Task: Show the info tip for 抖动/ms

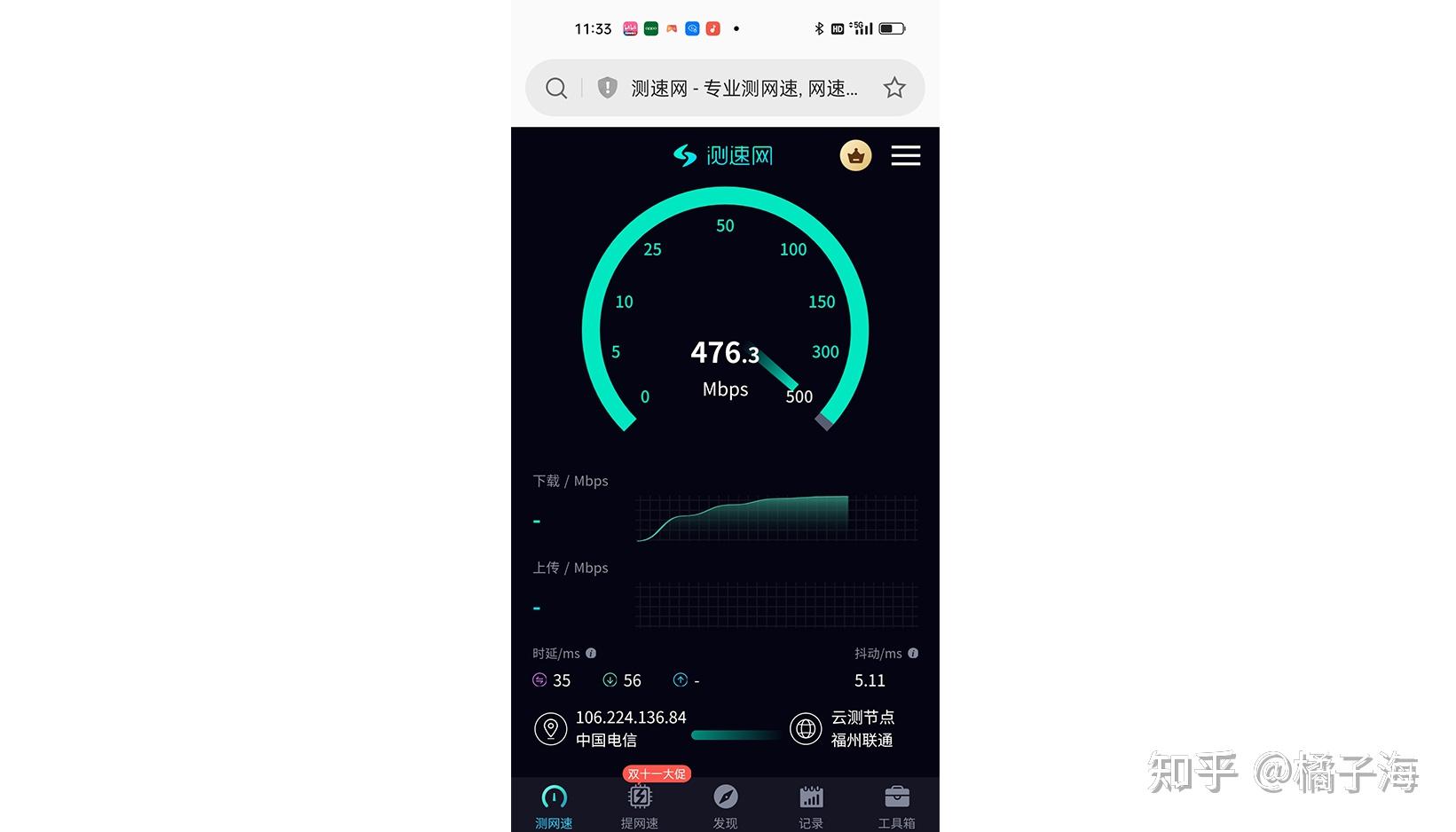Action: click(x=913, y=654)
